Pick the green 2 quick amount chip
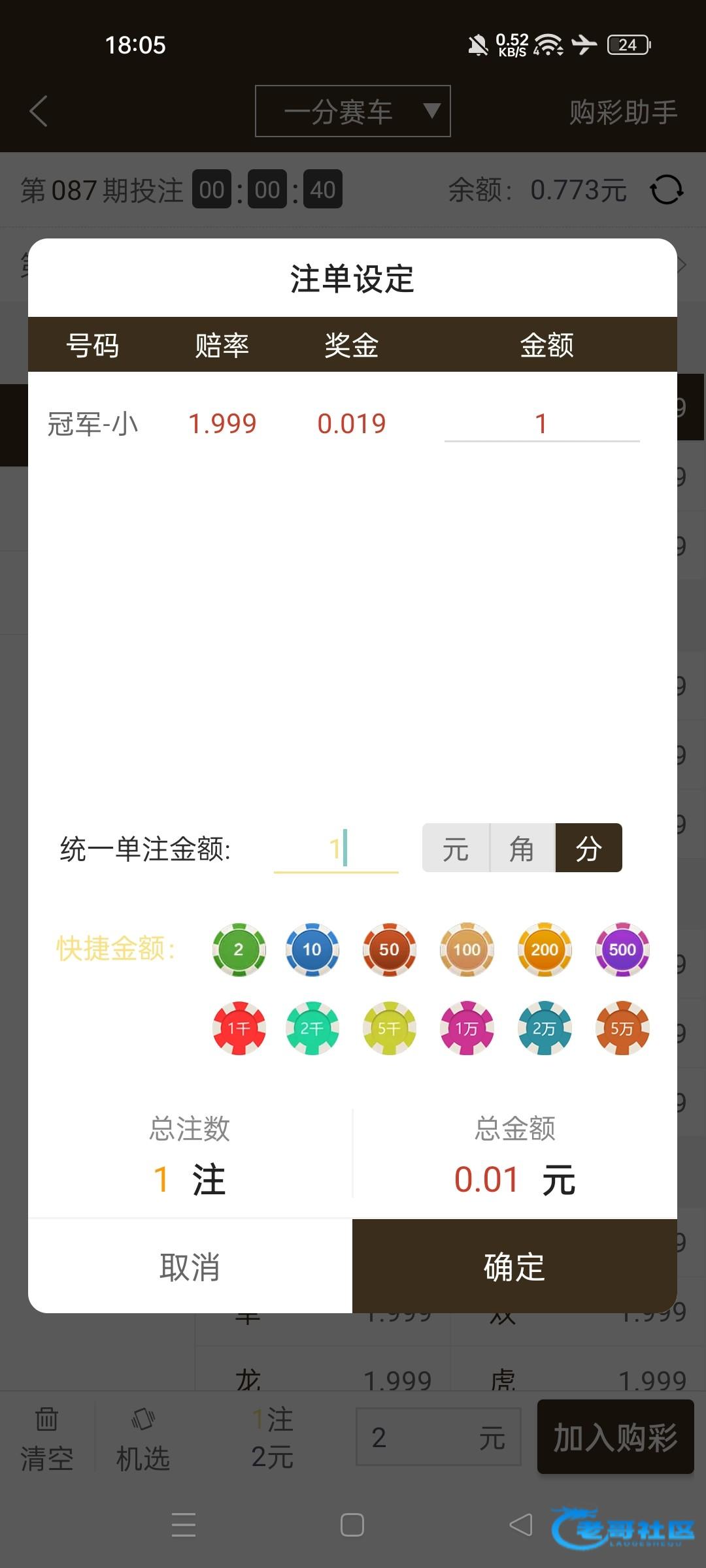The height and width of the screenshot is (1568, 706). (239, 949)
